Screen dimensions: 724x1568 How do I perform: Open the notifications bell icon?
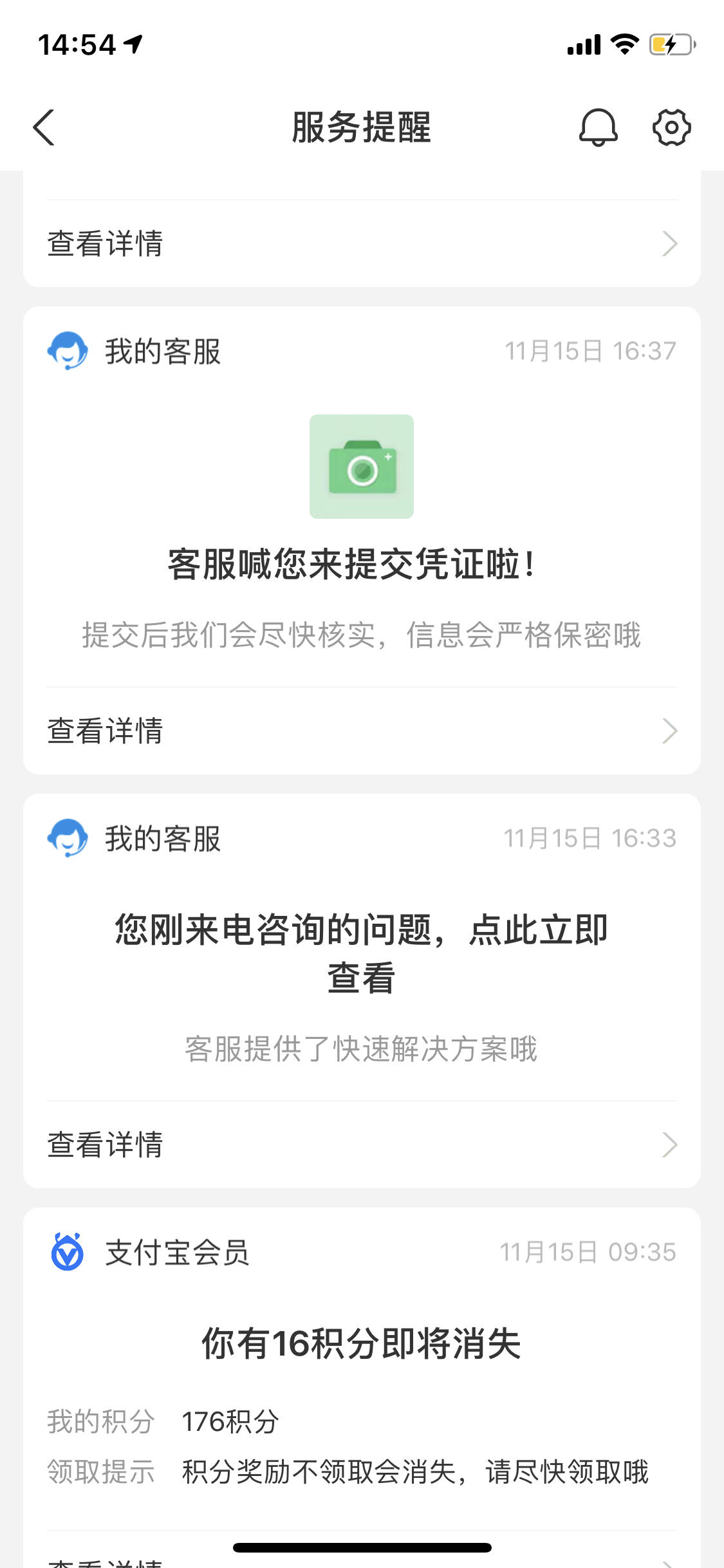(599, 127)
